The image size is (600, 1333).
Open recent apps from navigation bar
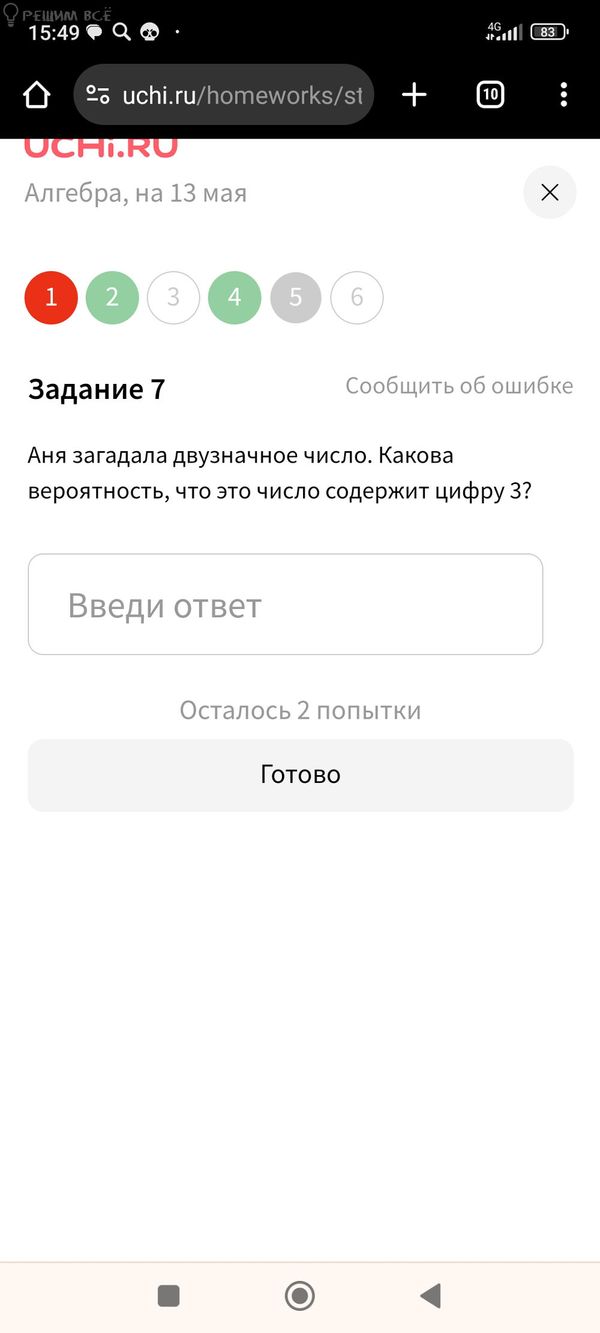(169, 1296)
